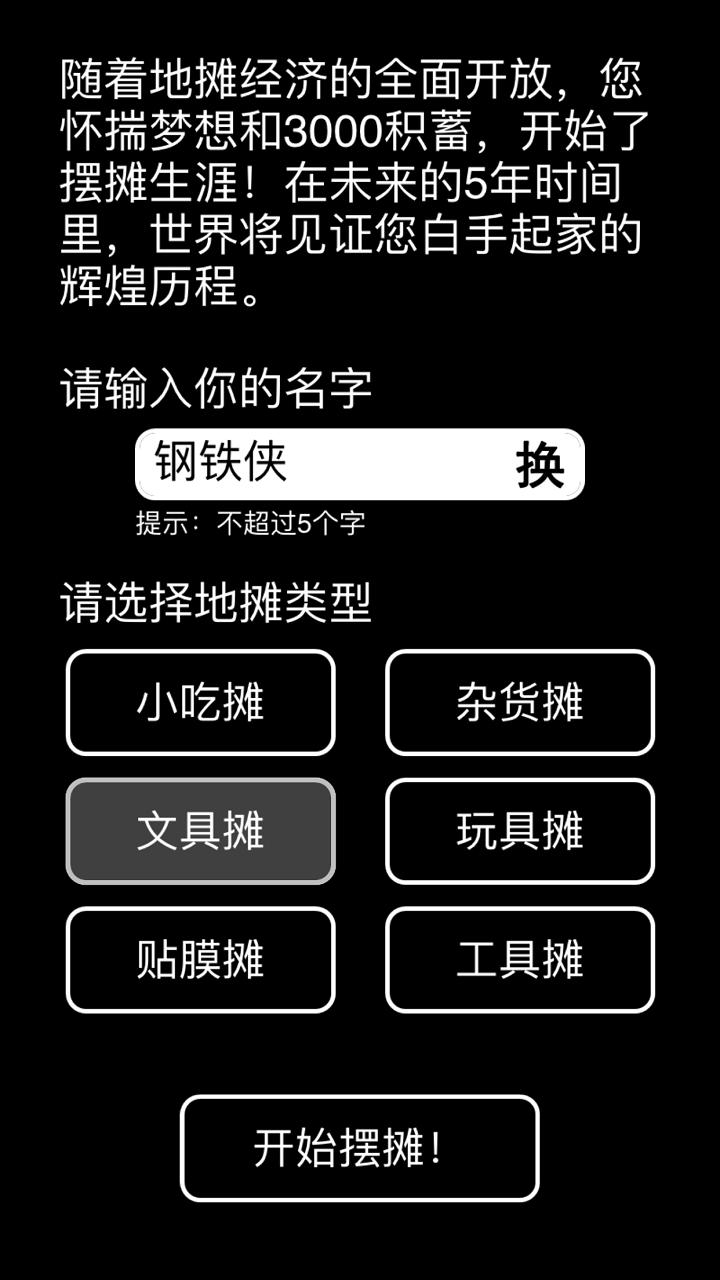Pick the 文具摊 option
This screenshot has width=720, height=1280.
(200, 831)
